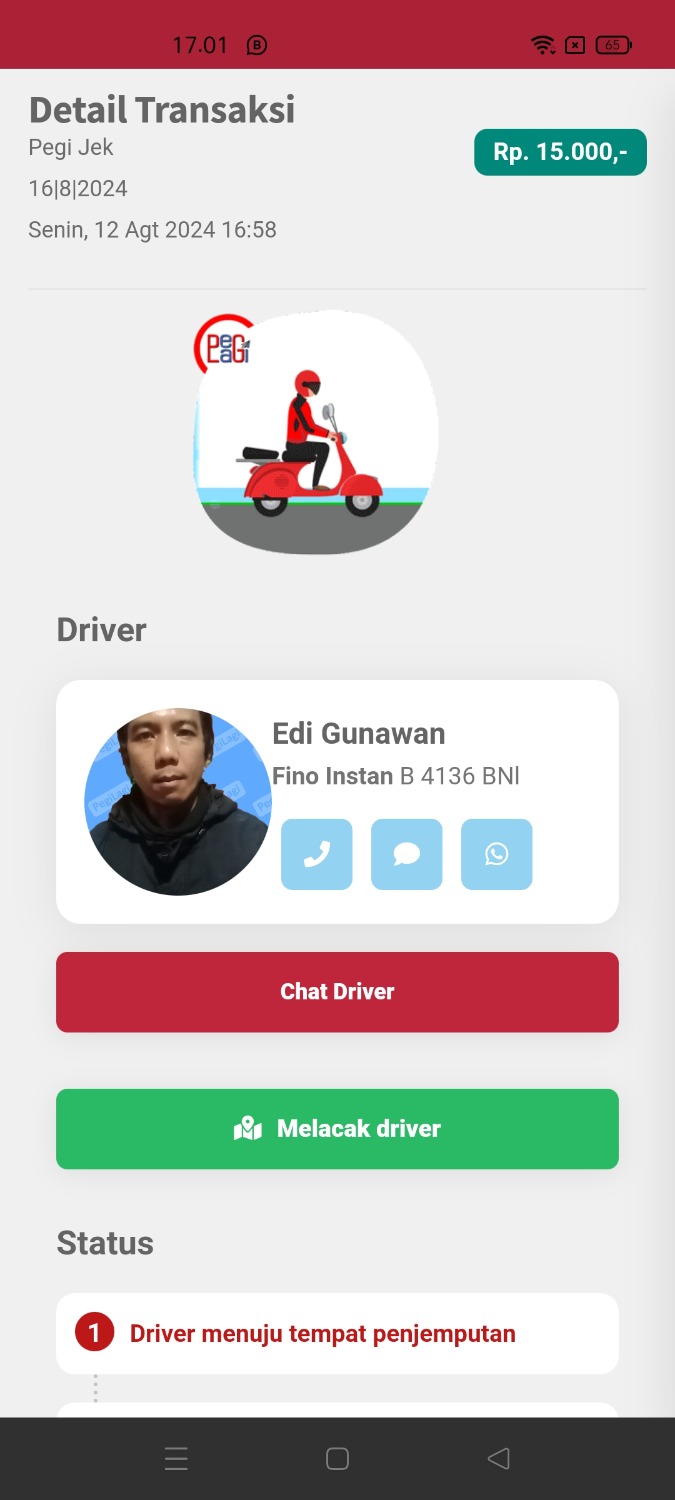This screenshot has height=1500, width=675.
Task: Call driver Edi Gunawan via phone icon
Action: (x=316, y=854)
